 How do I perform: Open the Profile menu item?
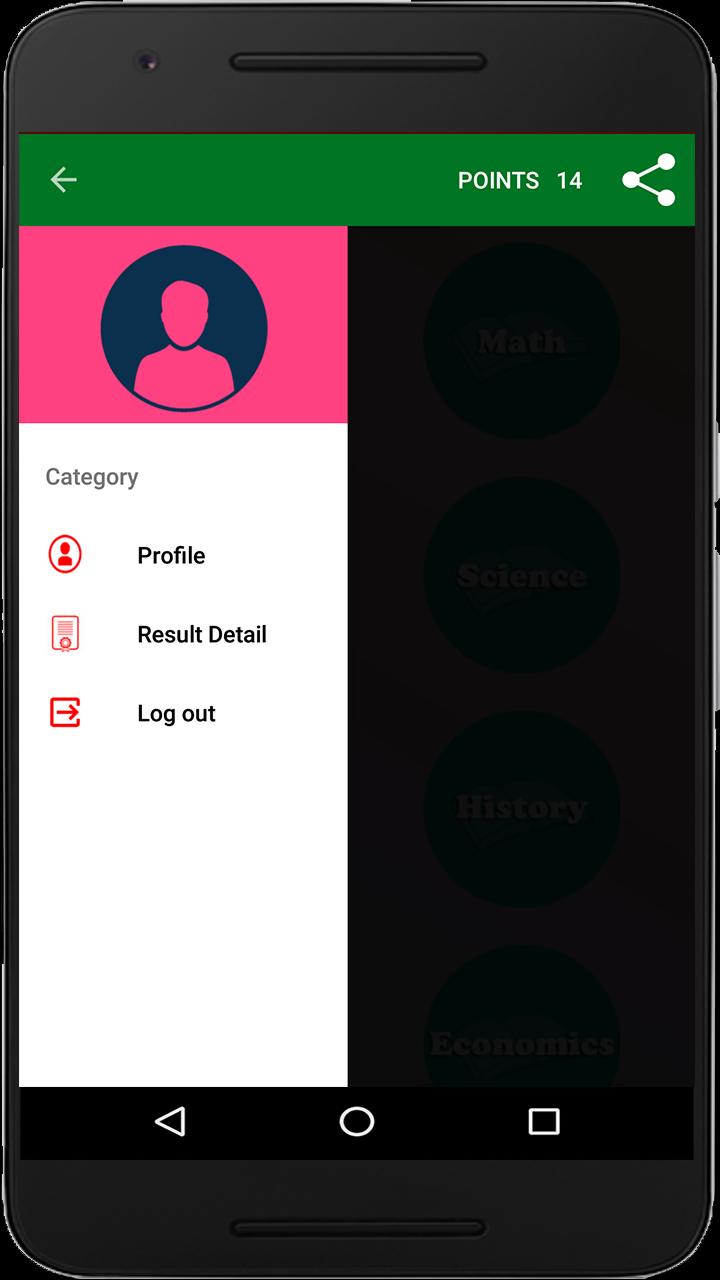point(171,555)
